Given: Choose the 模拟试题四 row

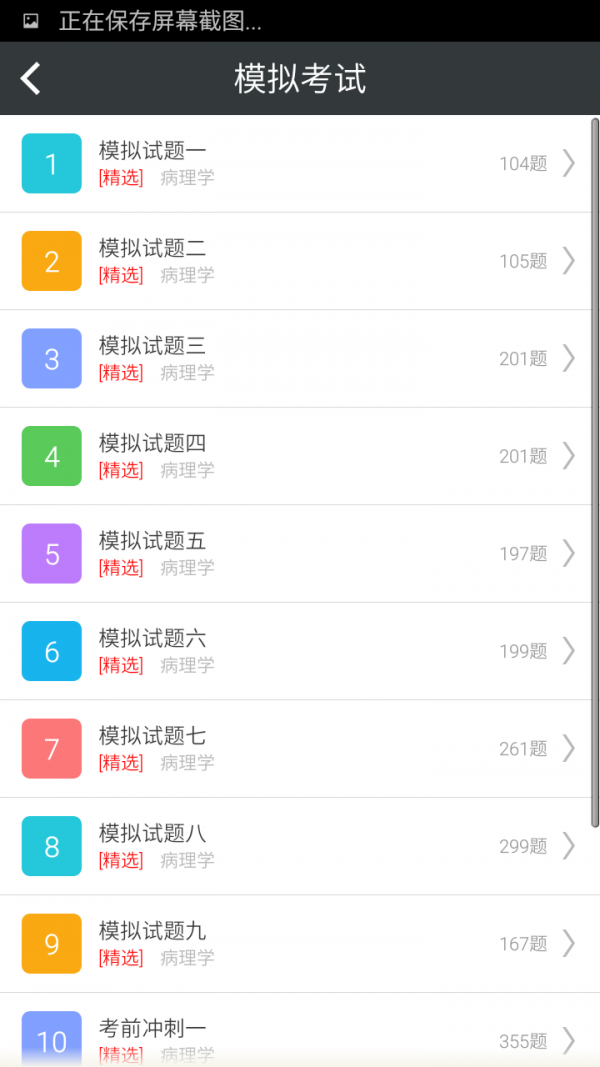Looking at the screenshot, I should point(300,456).
